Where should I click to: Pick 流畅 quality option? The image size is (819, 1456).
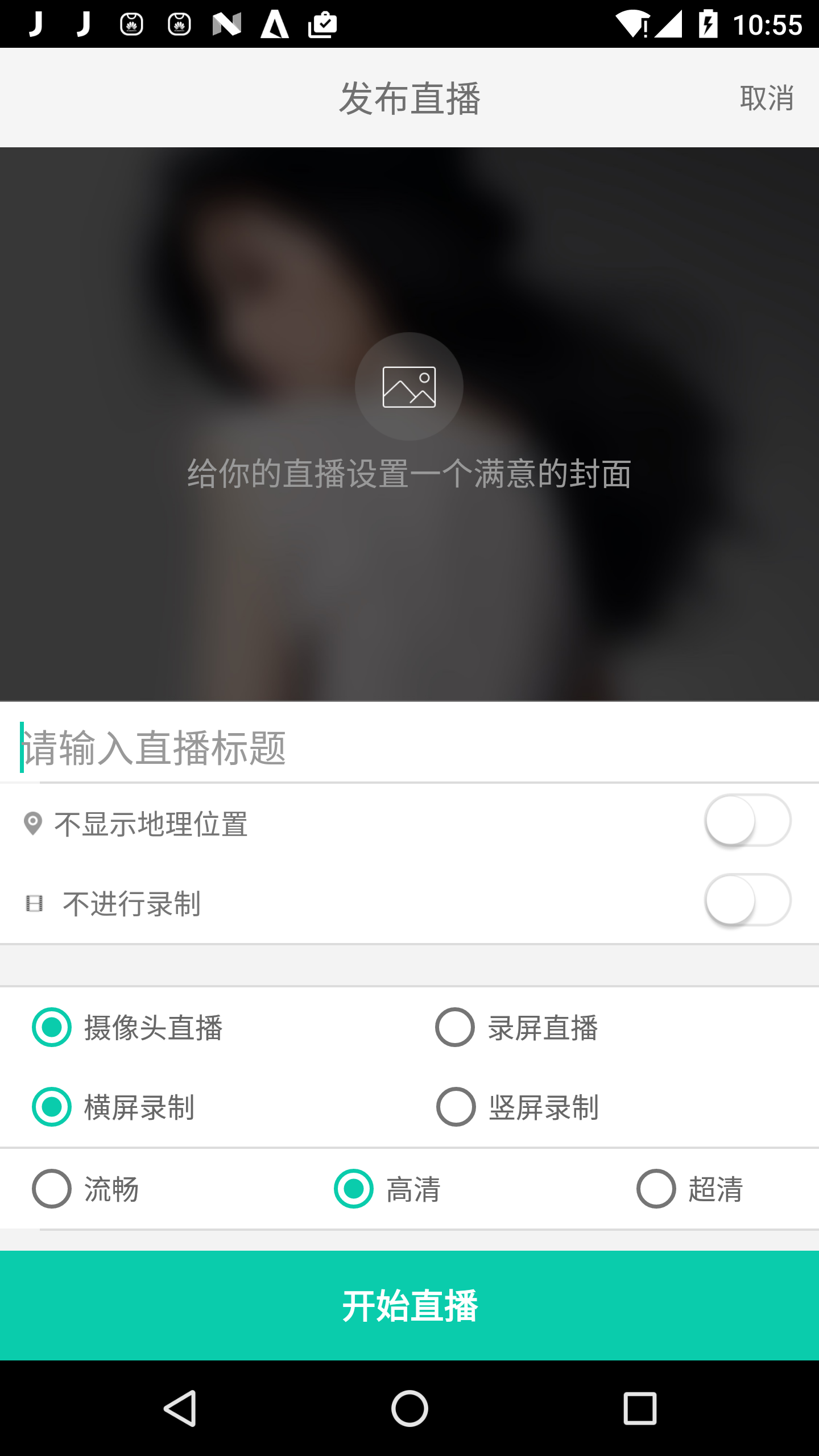pyautogui.click(x=52, y=1189)
